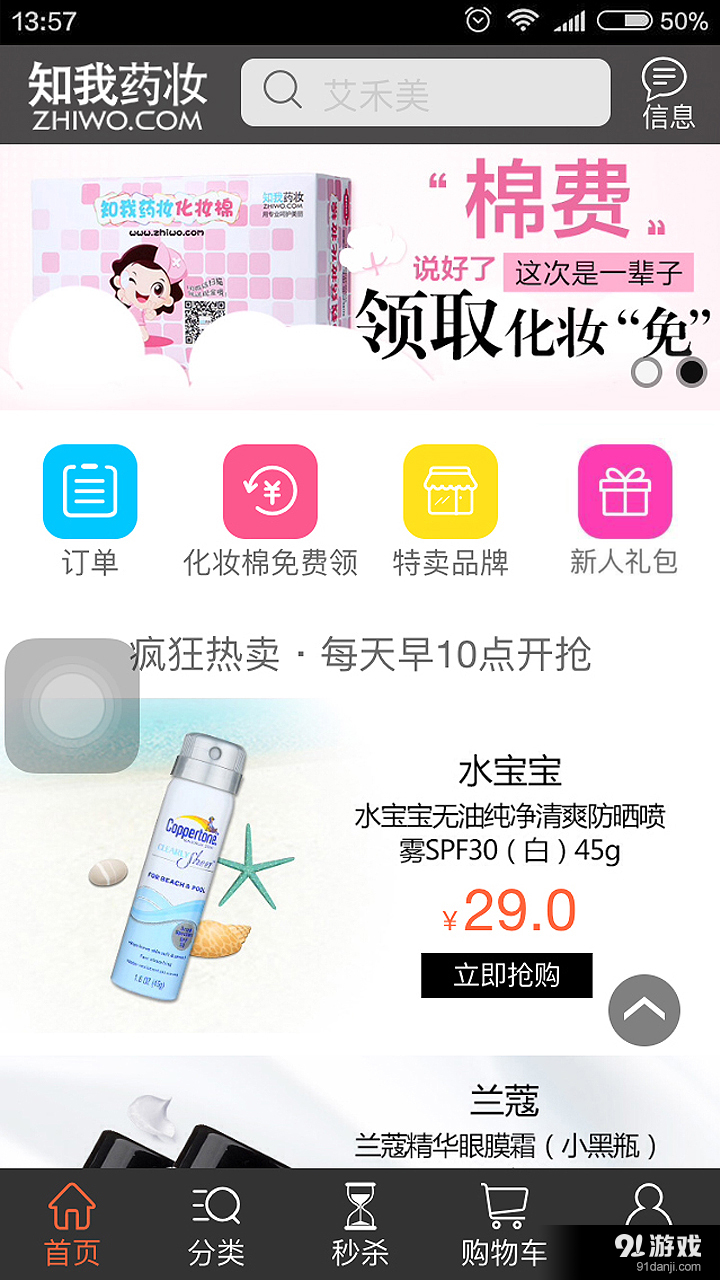Tap the search box showing 艾禾美
This screenshot has height=1280, width=720.
pos(425,93)
